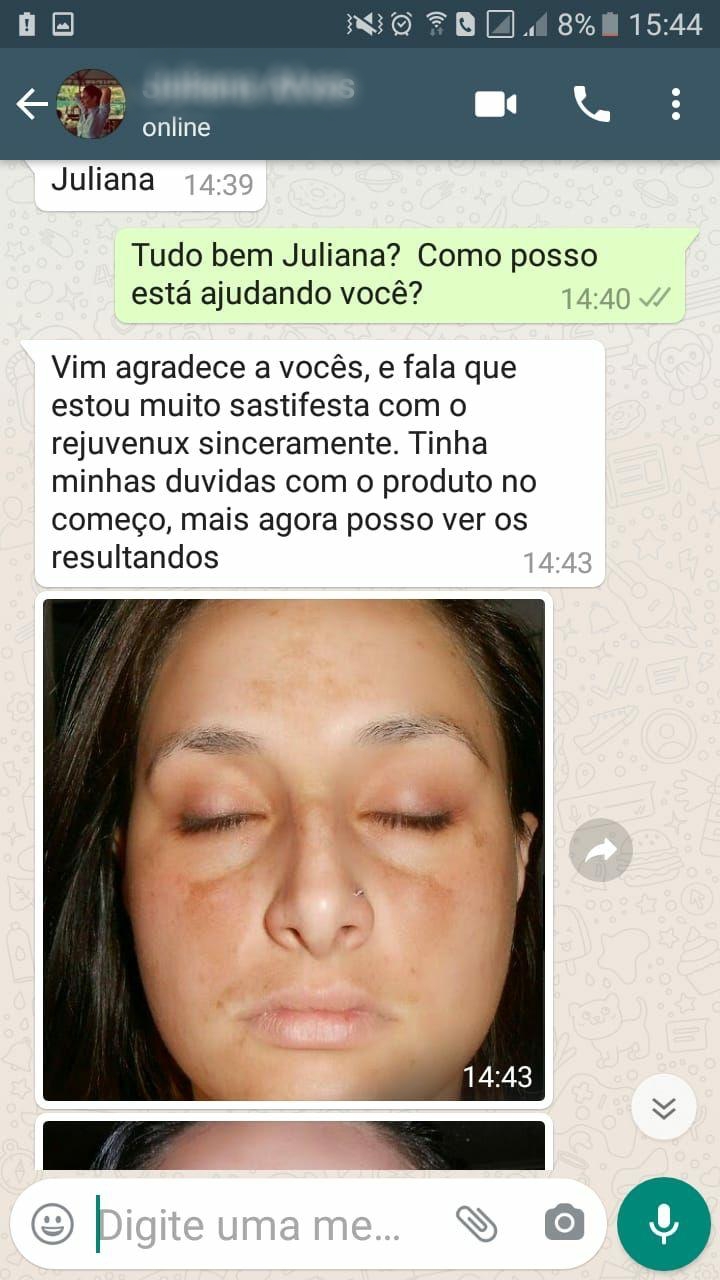Image resolution: width=720 pixels, height=1280 pixels.
Task: Open the overflow menu
Action: (x=676, y=104)
